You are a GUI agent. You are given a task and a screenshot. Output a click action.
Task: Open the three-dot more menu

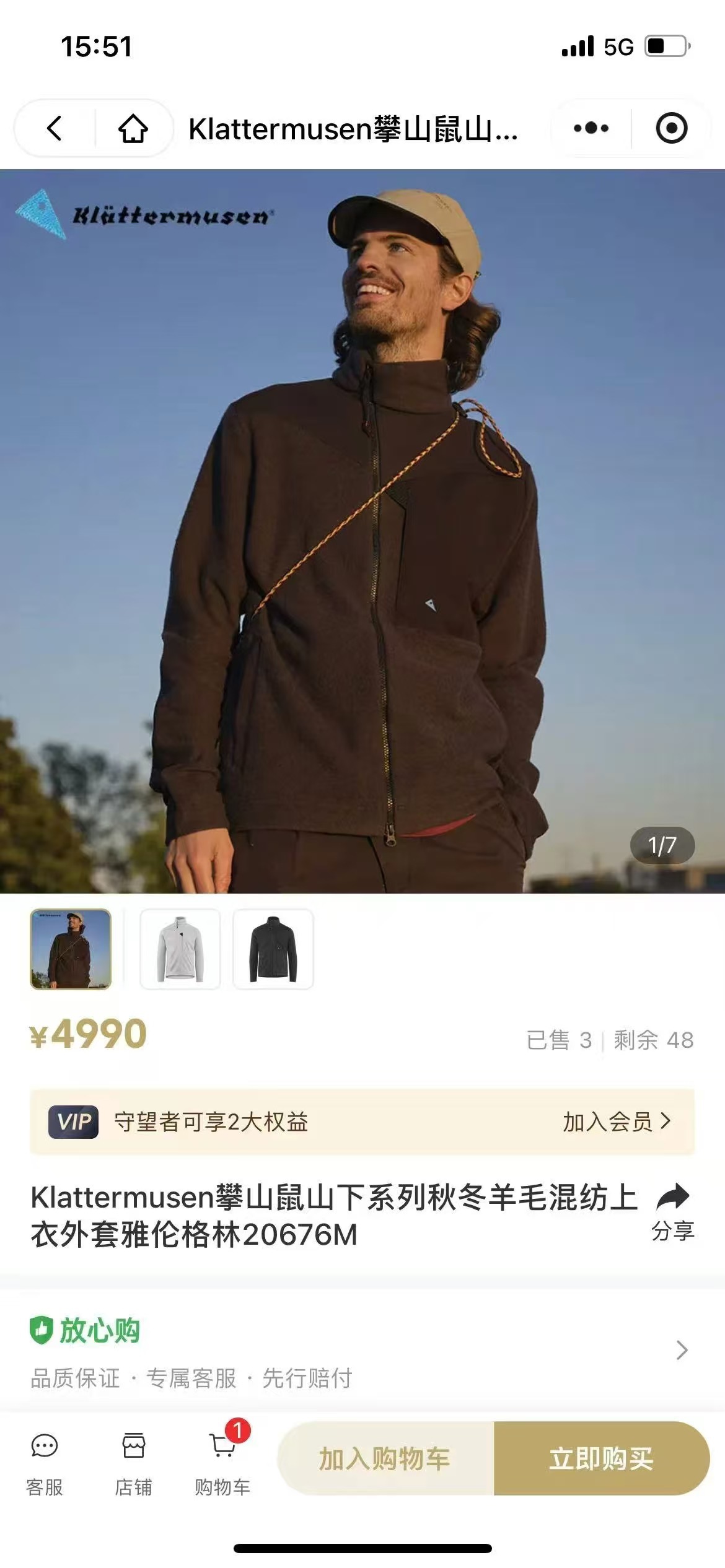pos(591,128)
